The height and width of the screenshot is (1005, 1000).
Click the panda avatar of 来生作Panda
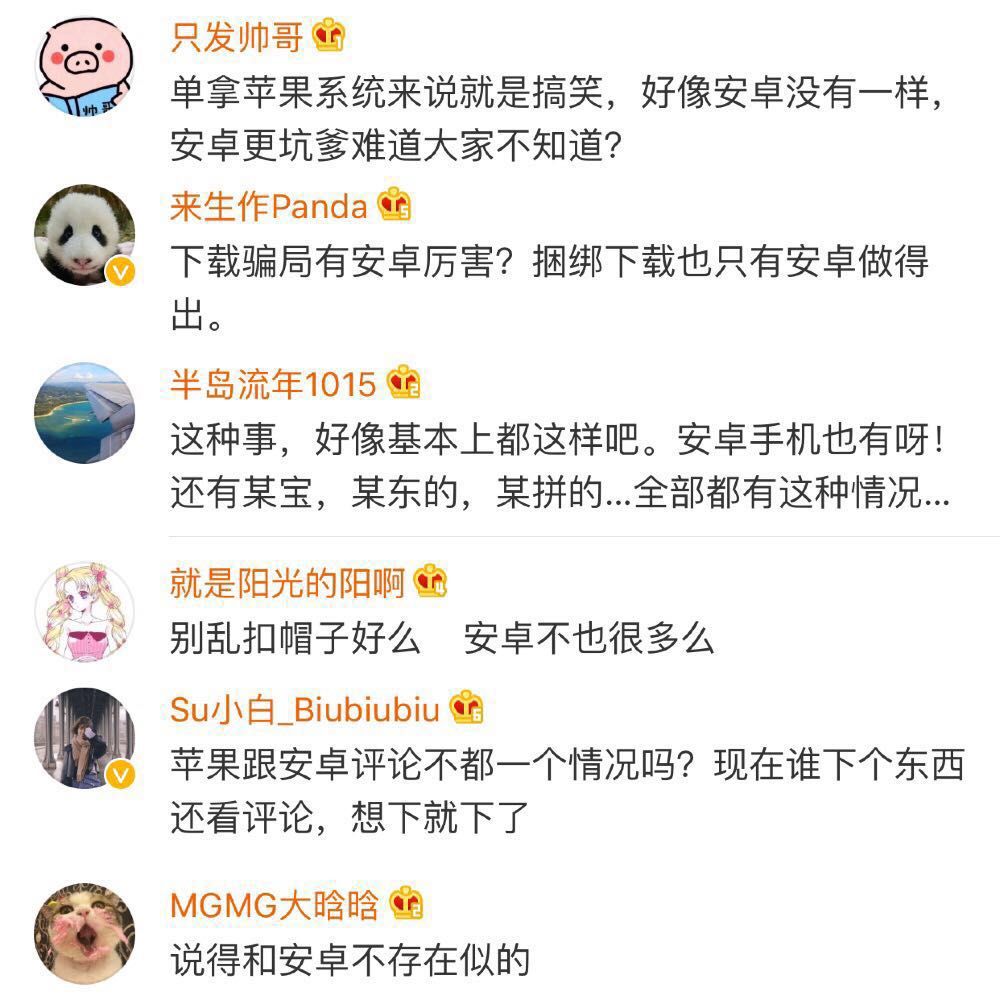click(x=83, y=233)
